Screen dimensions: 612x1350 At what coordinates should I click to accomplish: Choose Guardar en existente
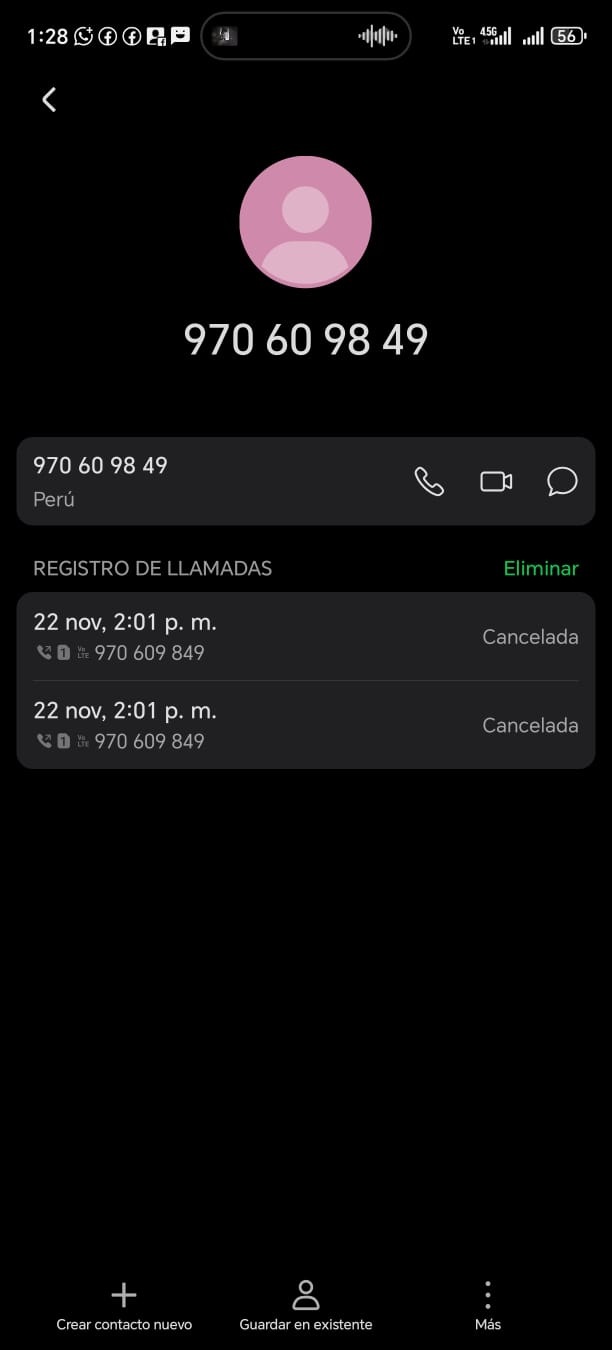[x=305, y=1306]
